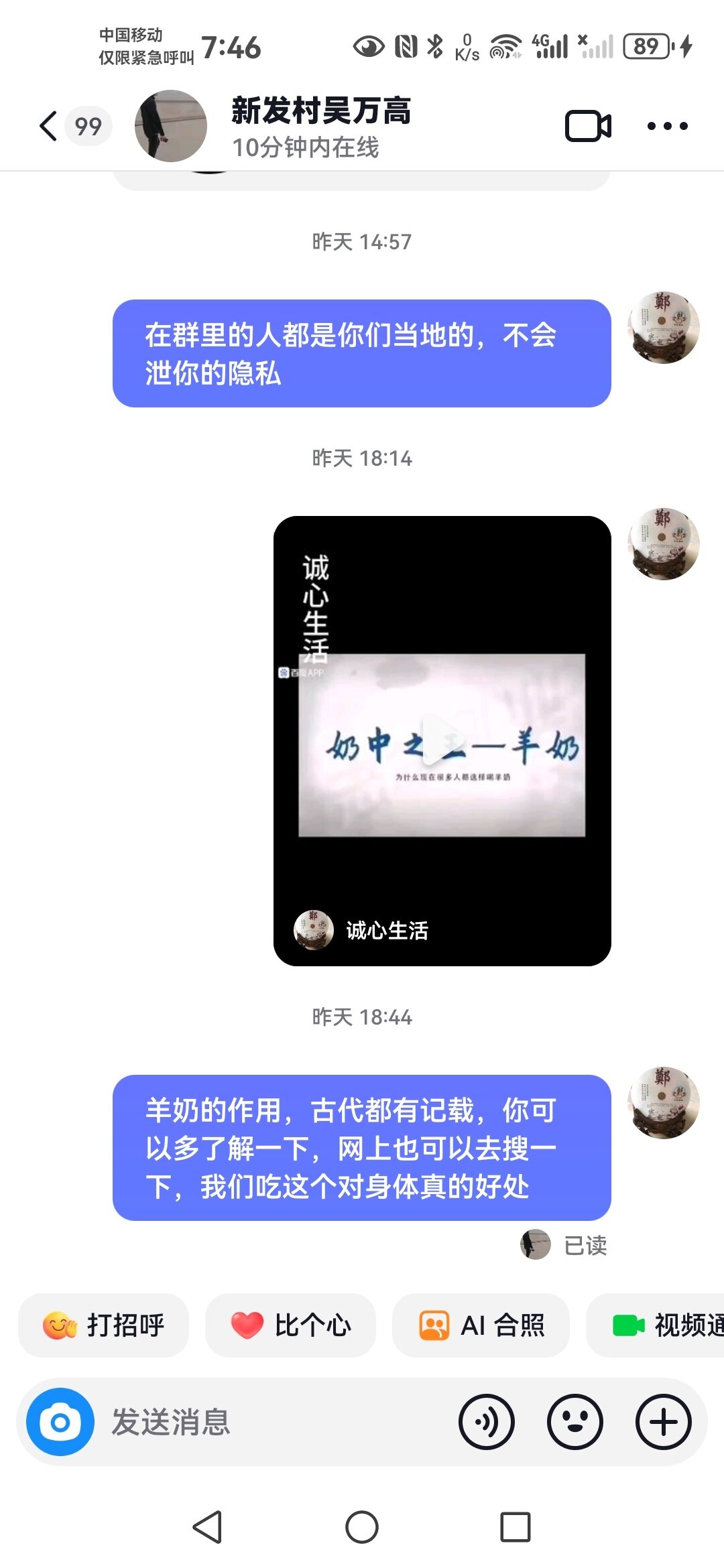This screenshot has height=1568, width=724.
Task: Open the system recent apps view
Action: (x=515, y=1527)
